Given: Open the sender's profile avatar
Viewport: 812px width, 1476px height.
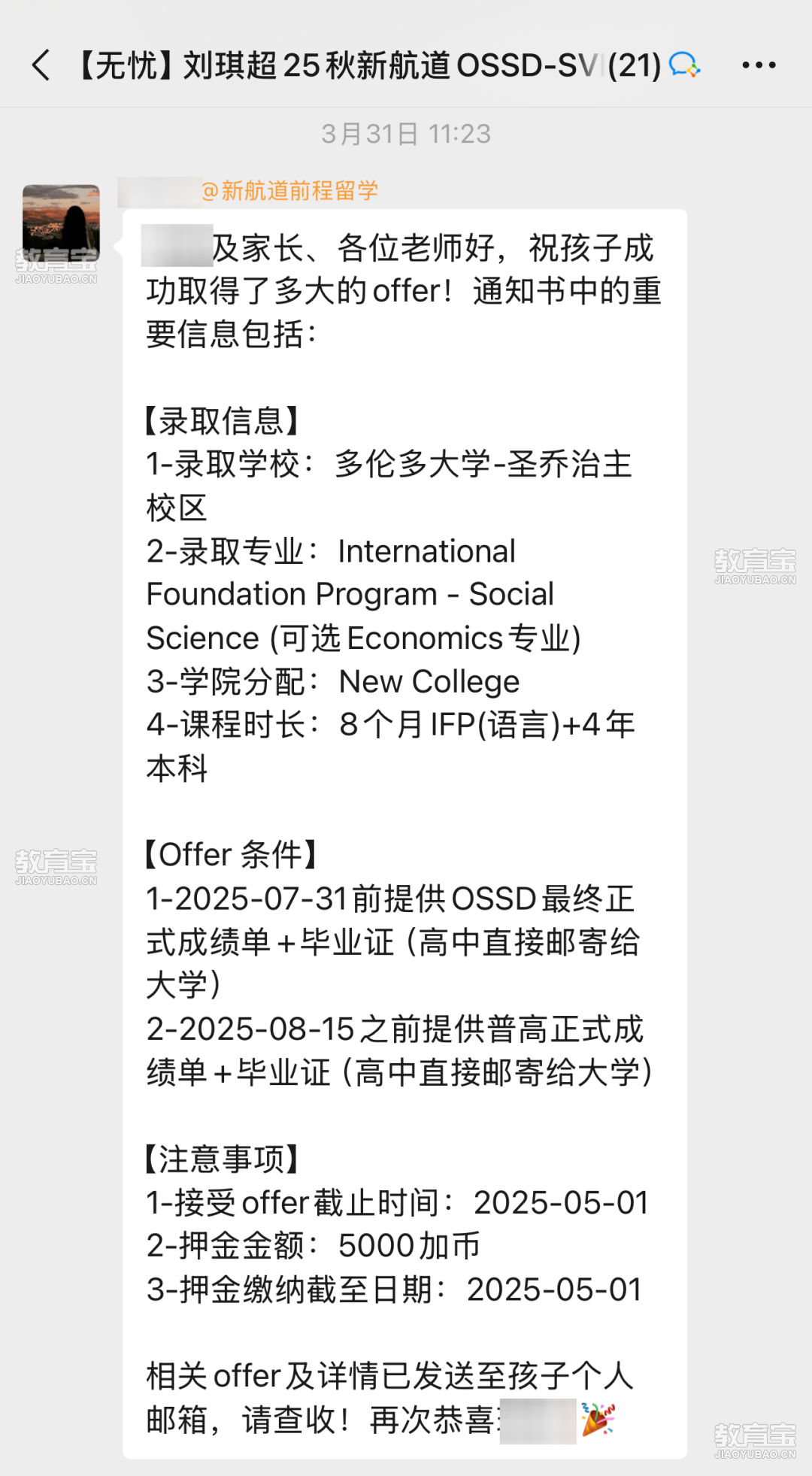Looking at the screenshot, I should (61, 223).
